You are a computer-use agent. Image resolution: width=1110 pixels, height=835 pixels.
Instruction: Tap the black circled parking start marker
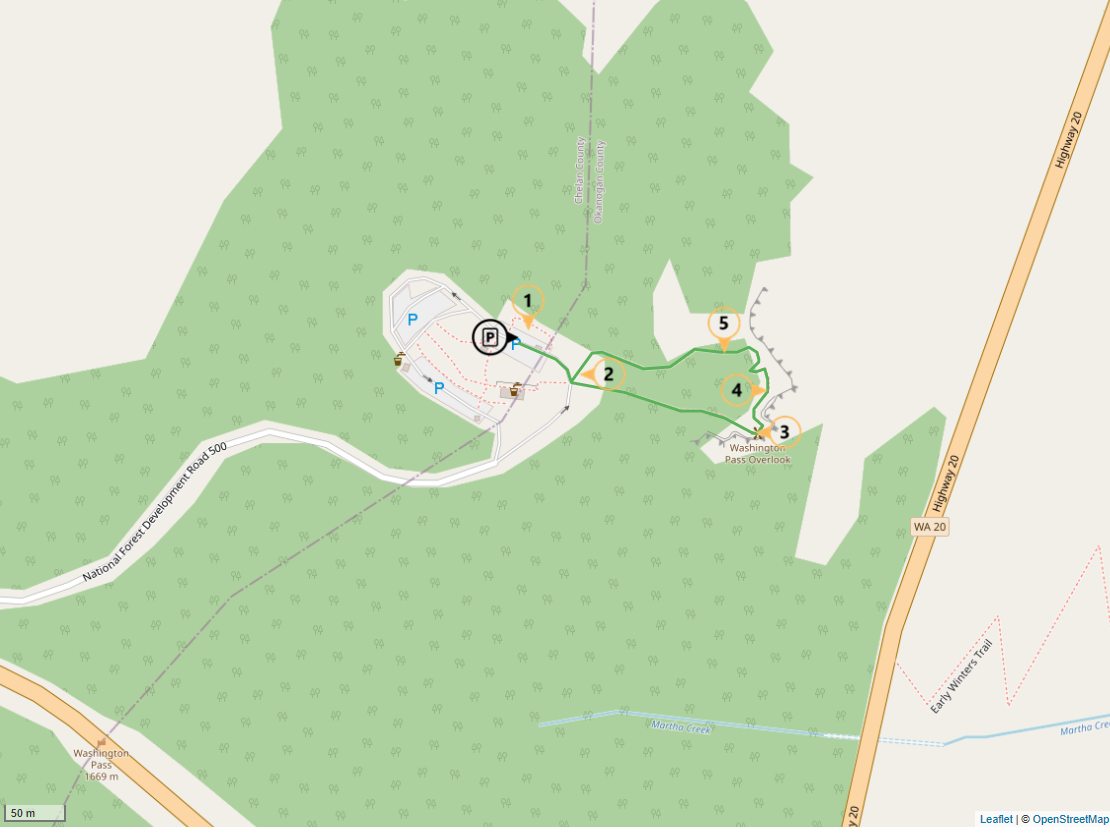pos(490,338)
